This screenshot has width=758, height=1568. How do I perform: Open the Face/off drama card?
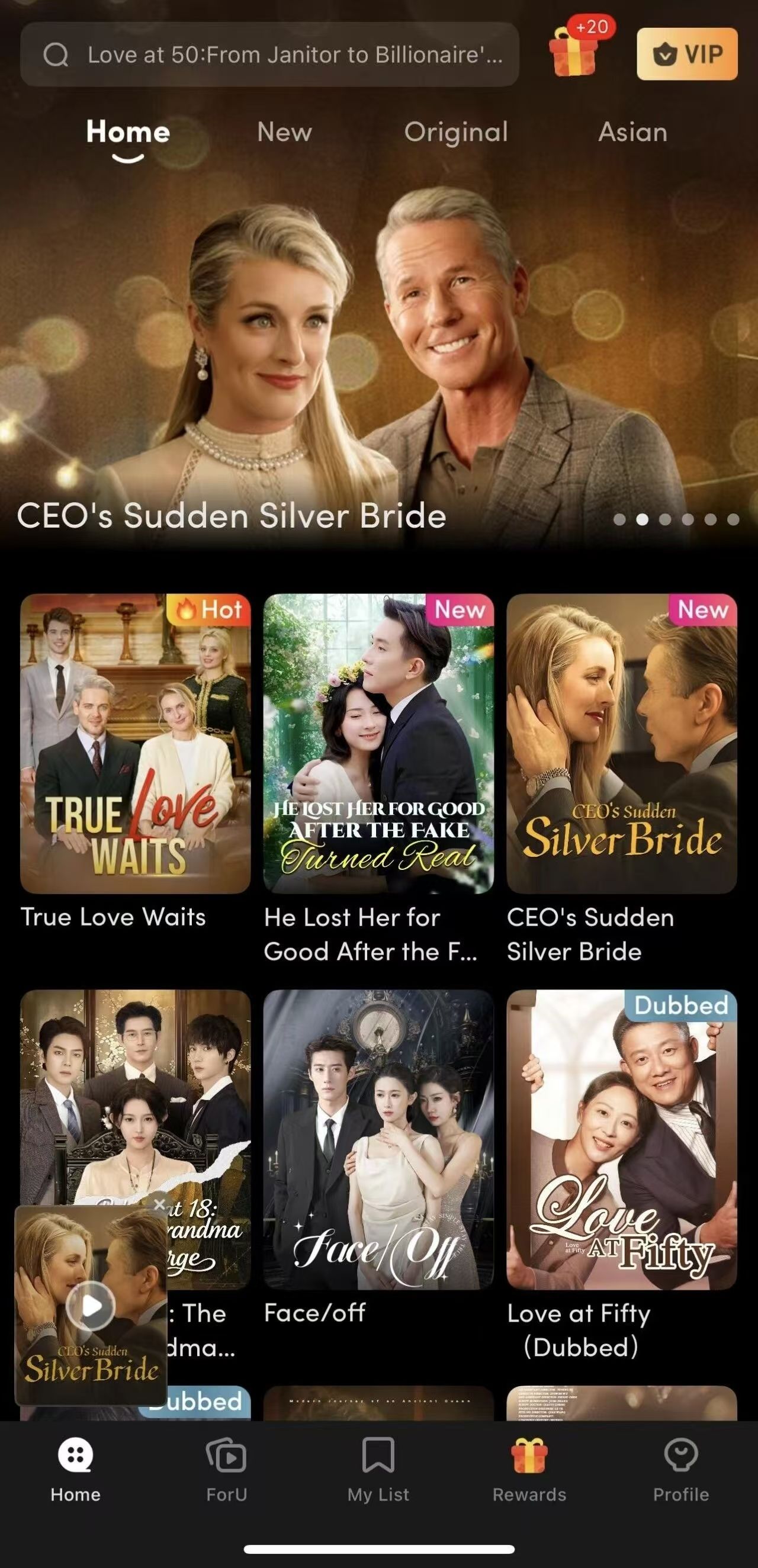click(x=378, y=1139)
